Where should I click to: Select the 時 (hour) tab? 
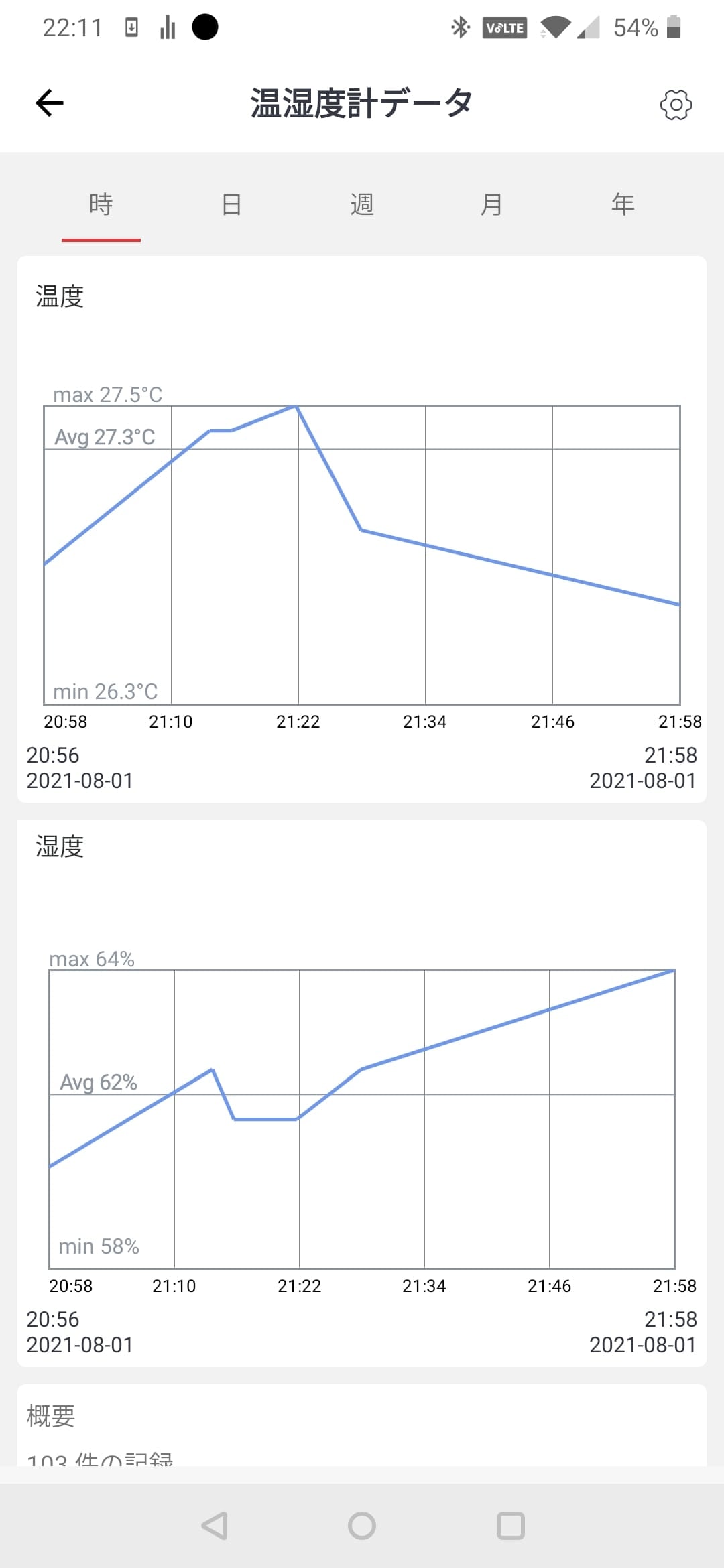coord(101,204)
